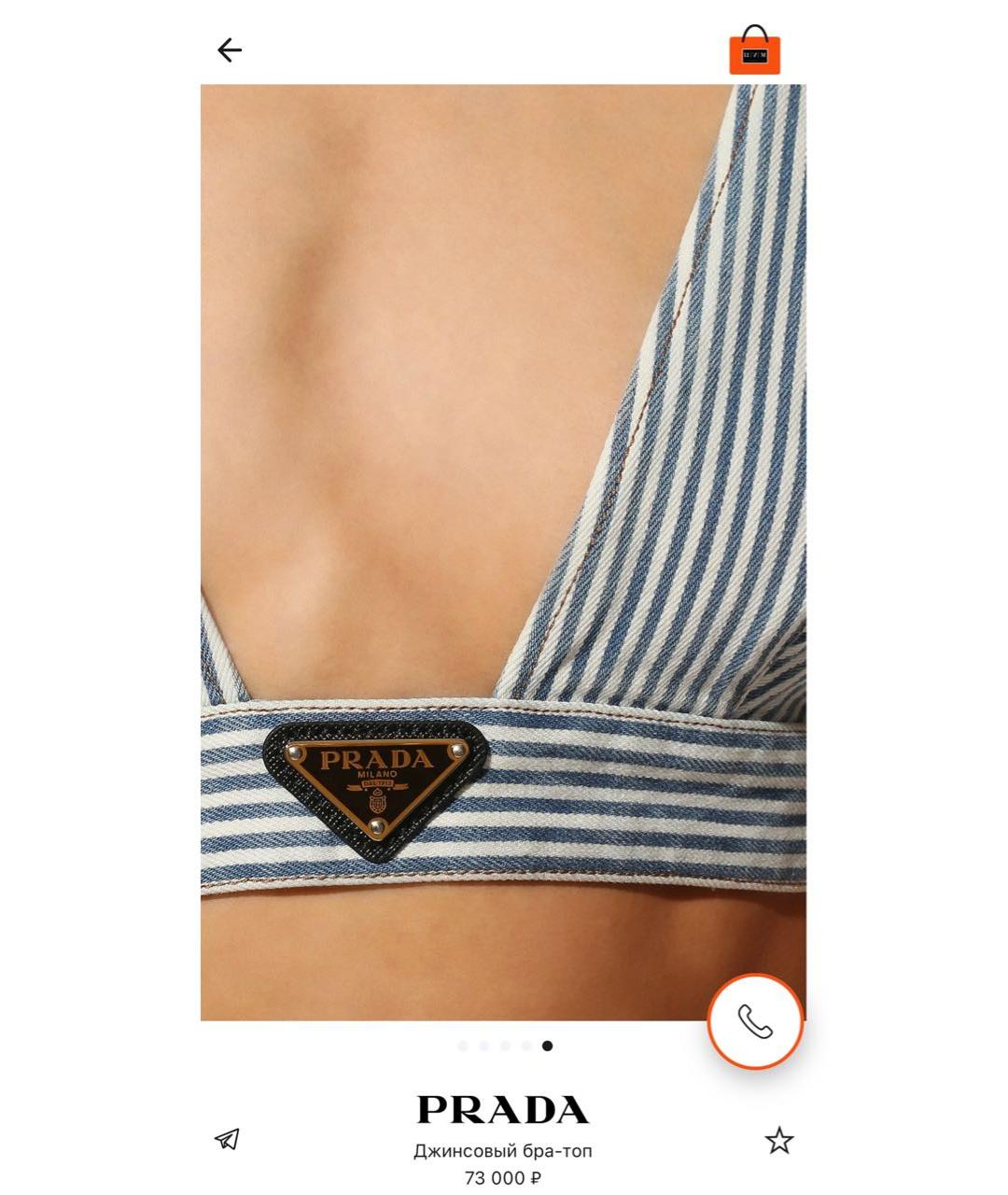Viewport: 1008px width, 1195px height.
Task: Add the bra-top to favorites with star
Action: point(778,1140)
